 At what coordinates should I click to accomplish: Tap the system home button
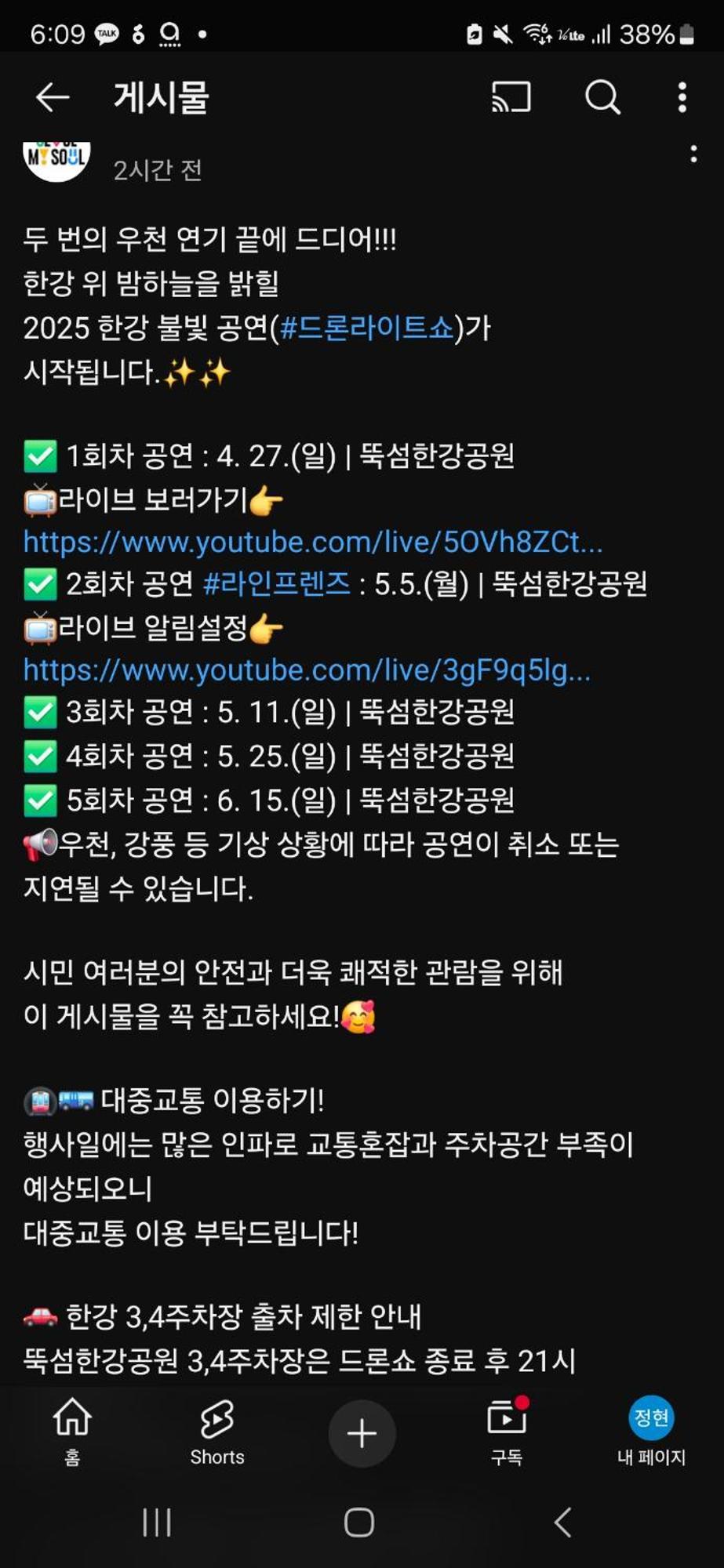[x=359, y=1523]
